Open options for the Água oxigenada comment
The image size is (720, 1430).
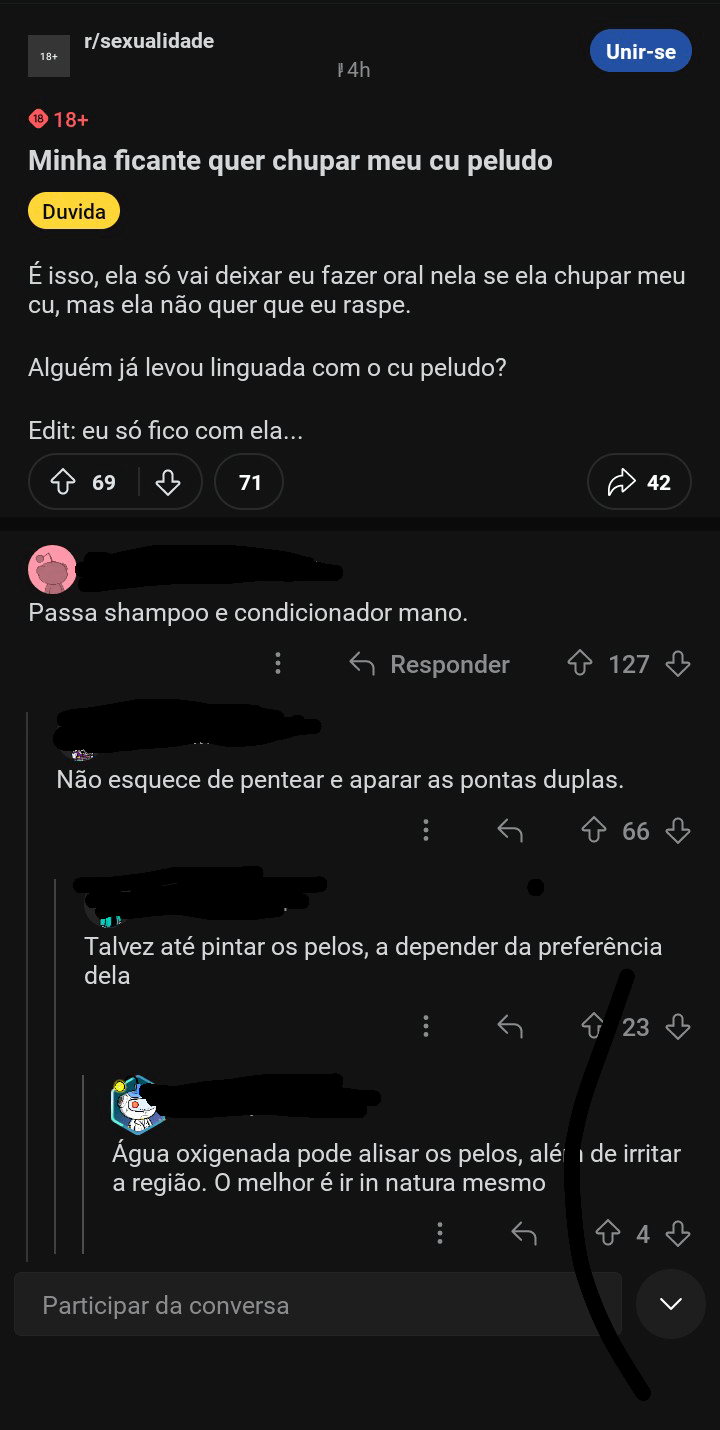click(440, 1234)
